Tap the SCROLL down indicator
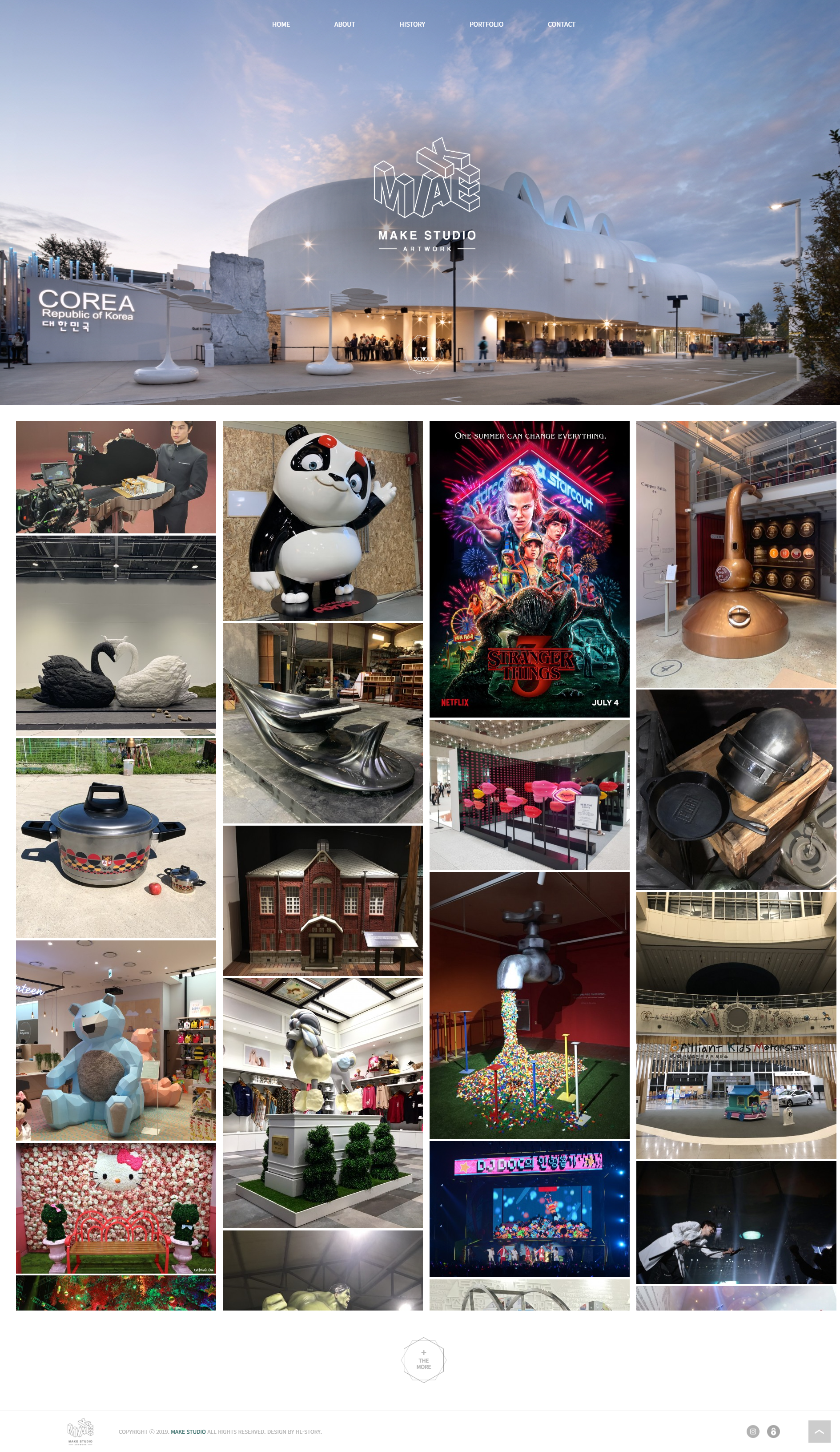 (x=423, y=354)
